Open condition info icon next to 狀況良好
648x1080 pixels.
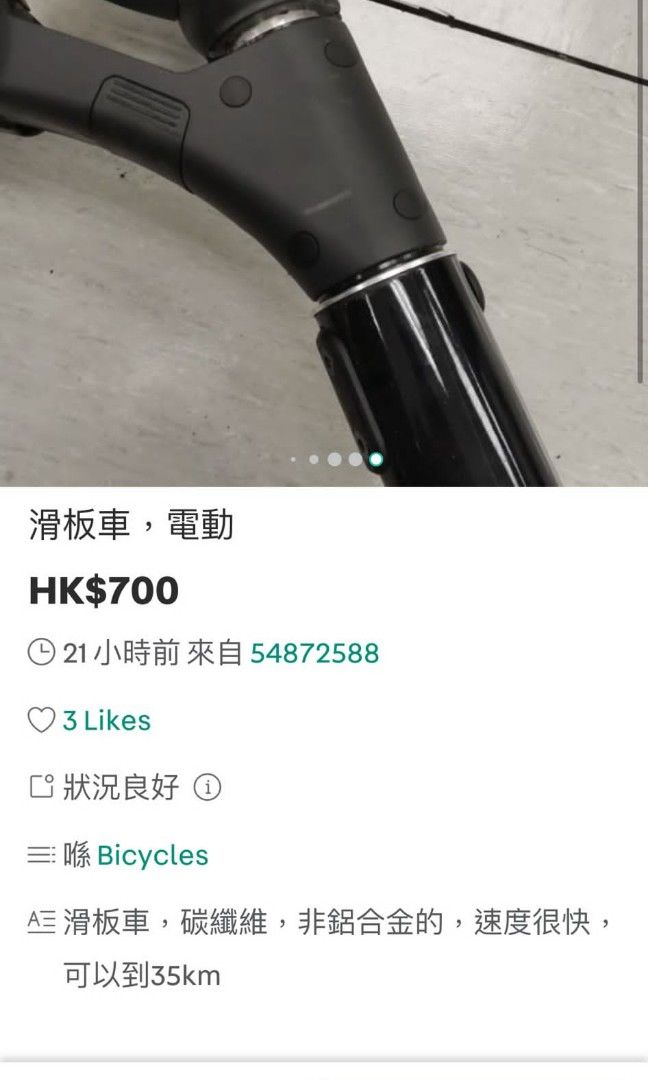206,788
